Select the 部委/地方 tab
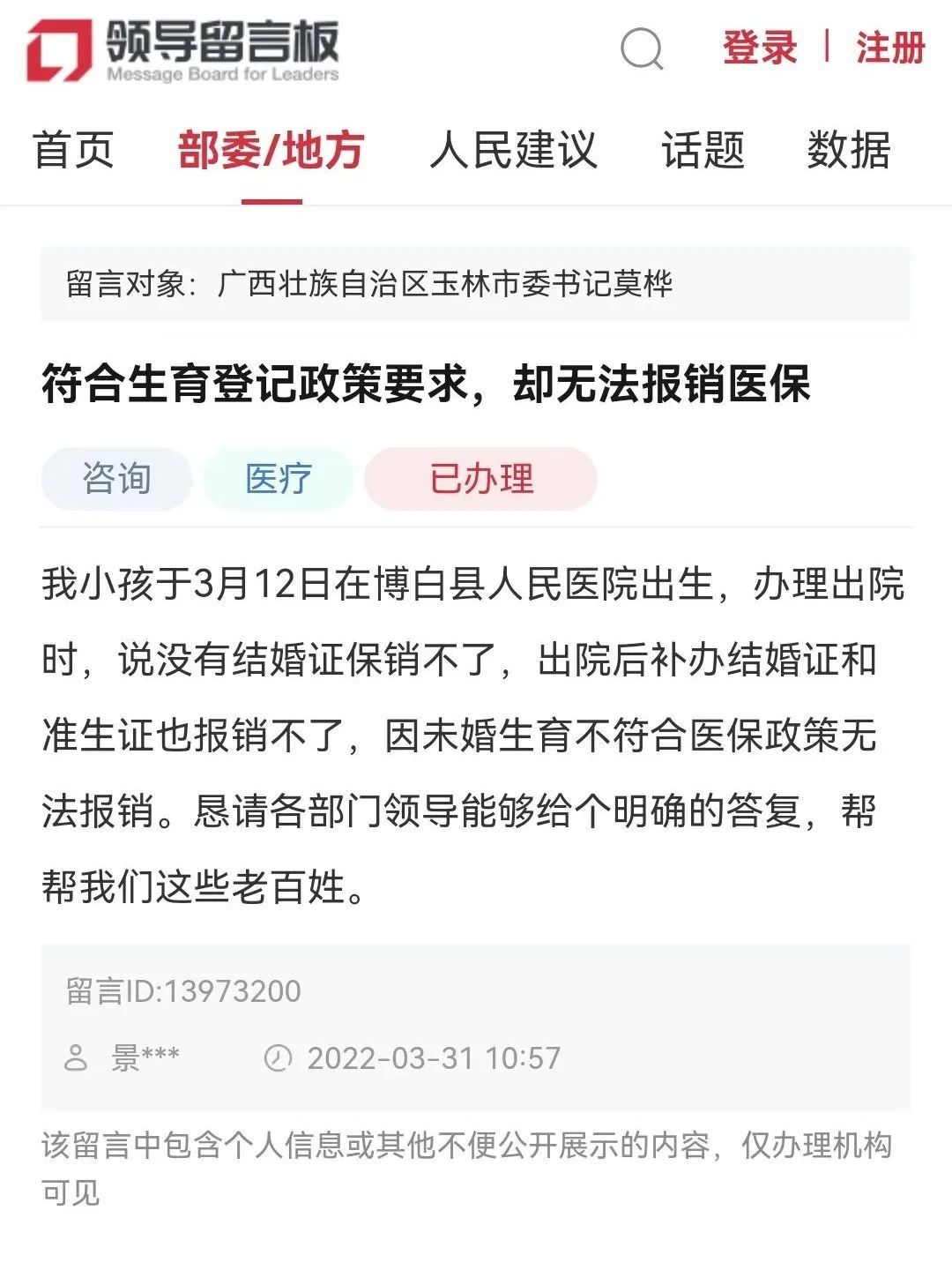The height and width of the screenshot is (1270, 952). 271,150
